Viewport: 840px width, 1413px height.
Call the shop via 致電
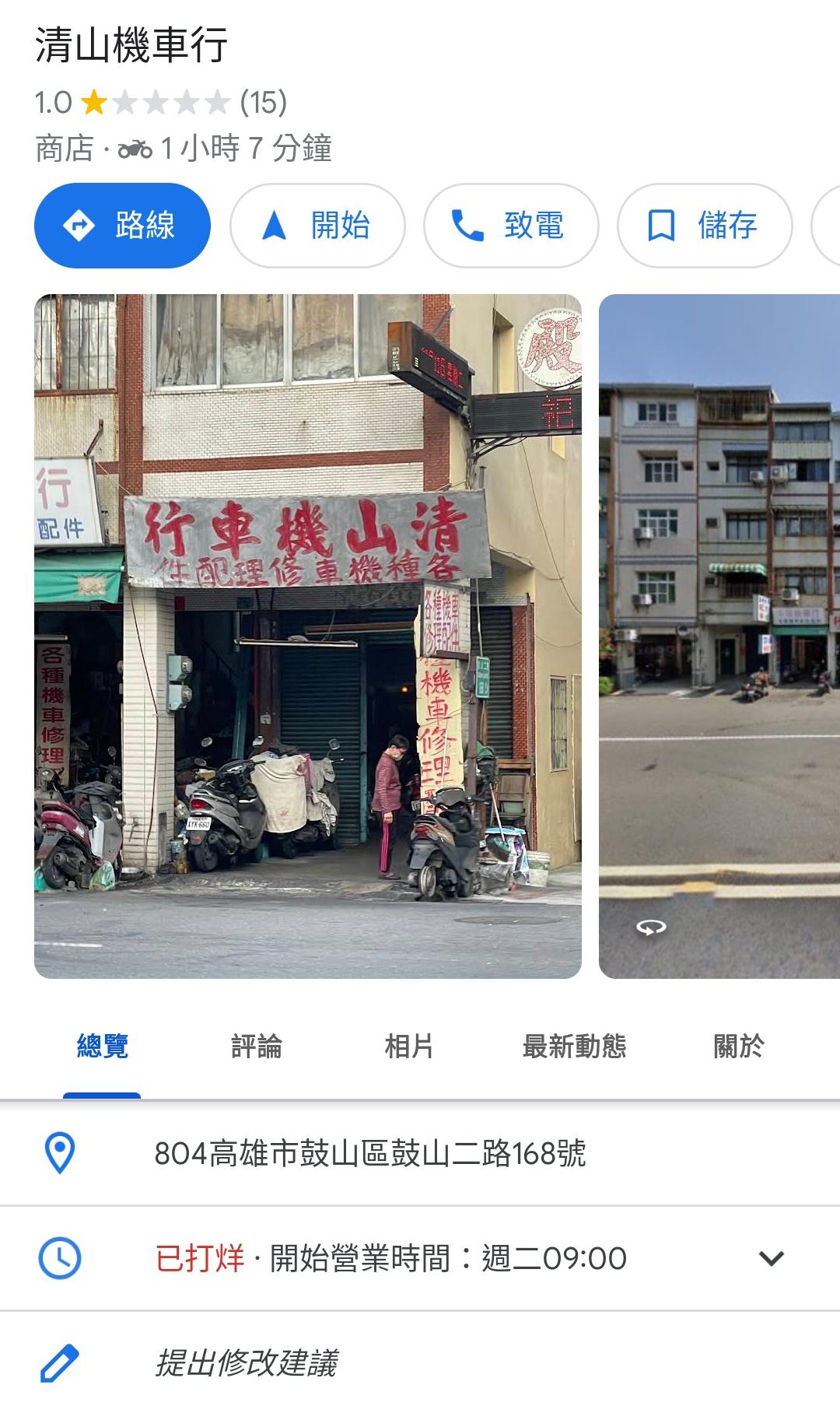point(511,226)
